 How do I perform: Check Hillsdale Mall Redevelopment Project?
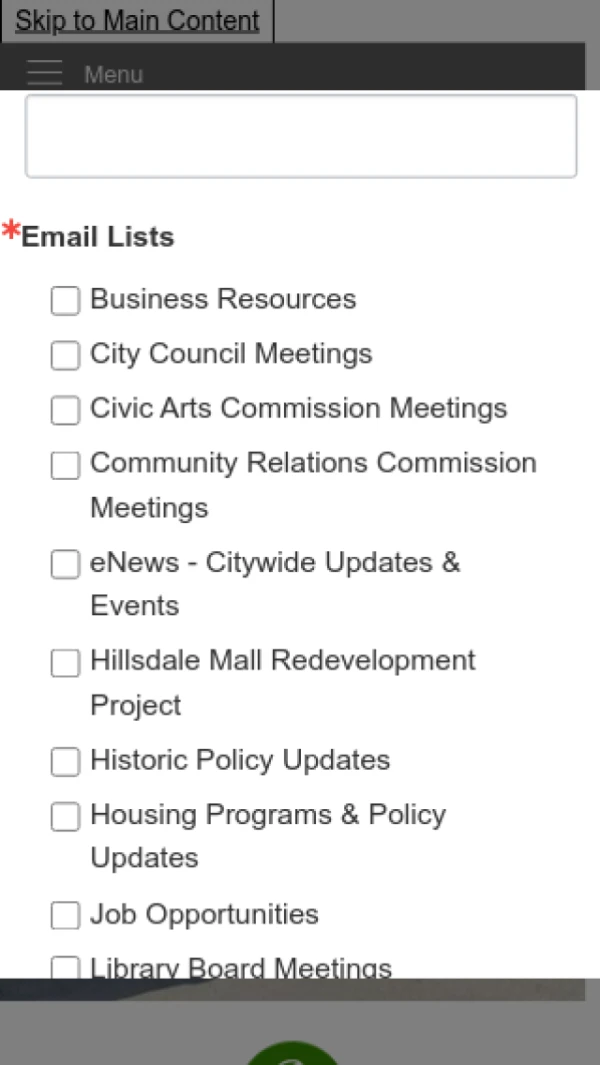pyautogui.click(x=65, y=662)
